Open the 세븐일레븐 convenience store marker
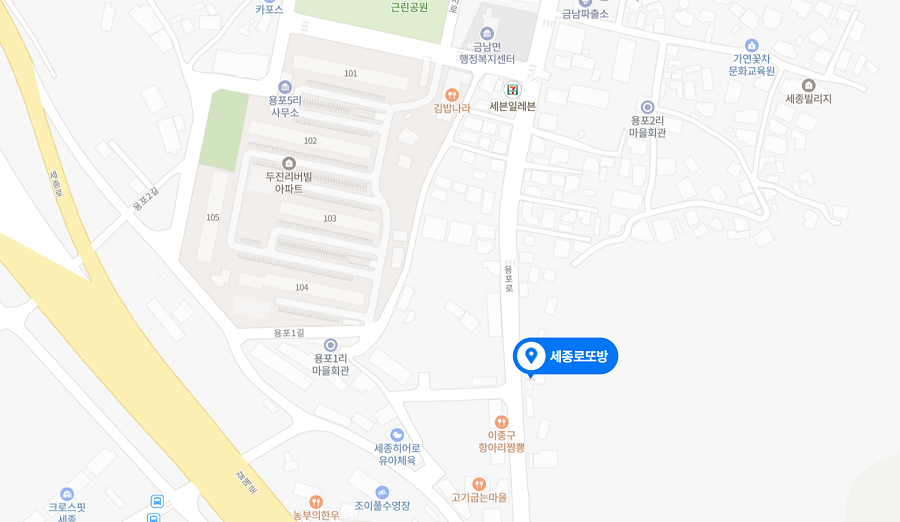The width and height of the screenshot is (900, 522). [x=512, y=89]
